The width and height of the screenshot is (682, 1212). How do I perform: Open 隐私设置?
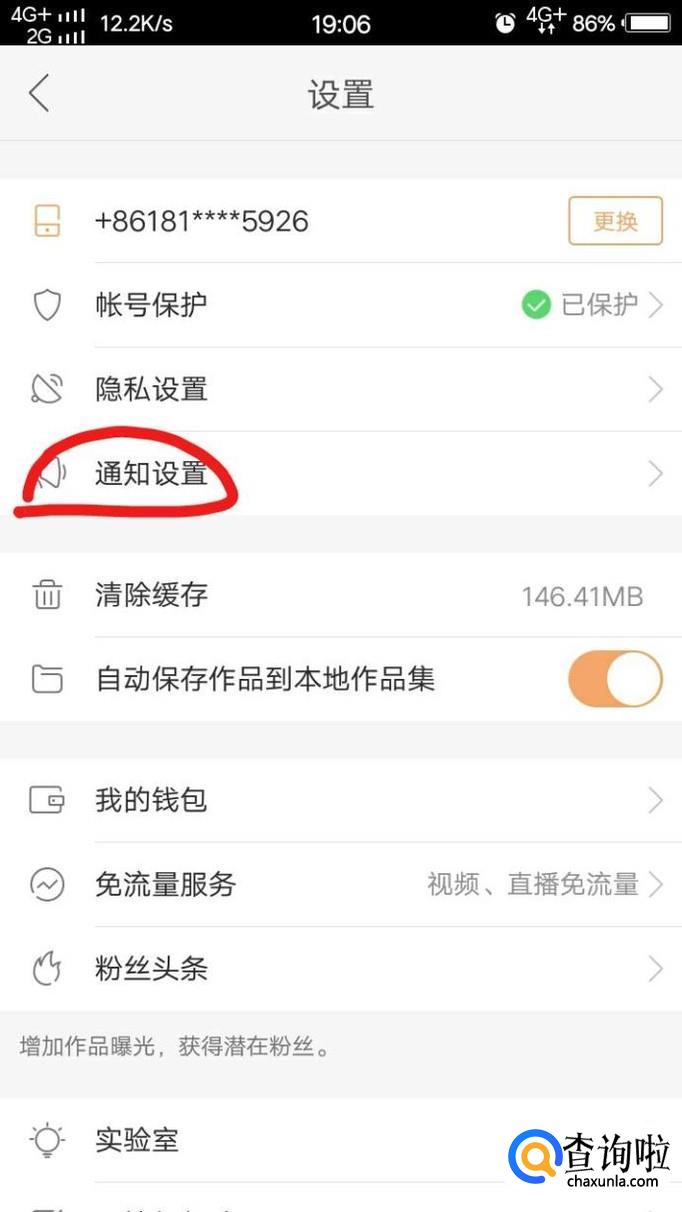(x=340, y=389)
